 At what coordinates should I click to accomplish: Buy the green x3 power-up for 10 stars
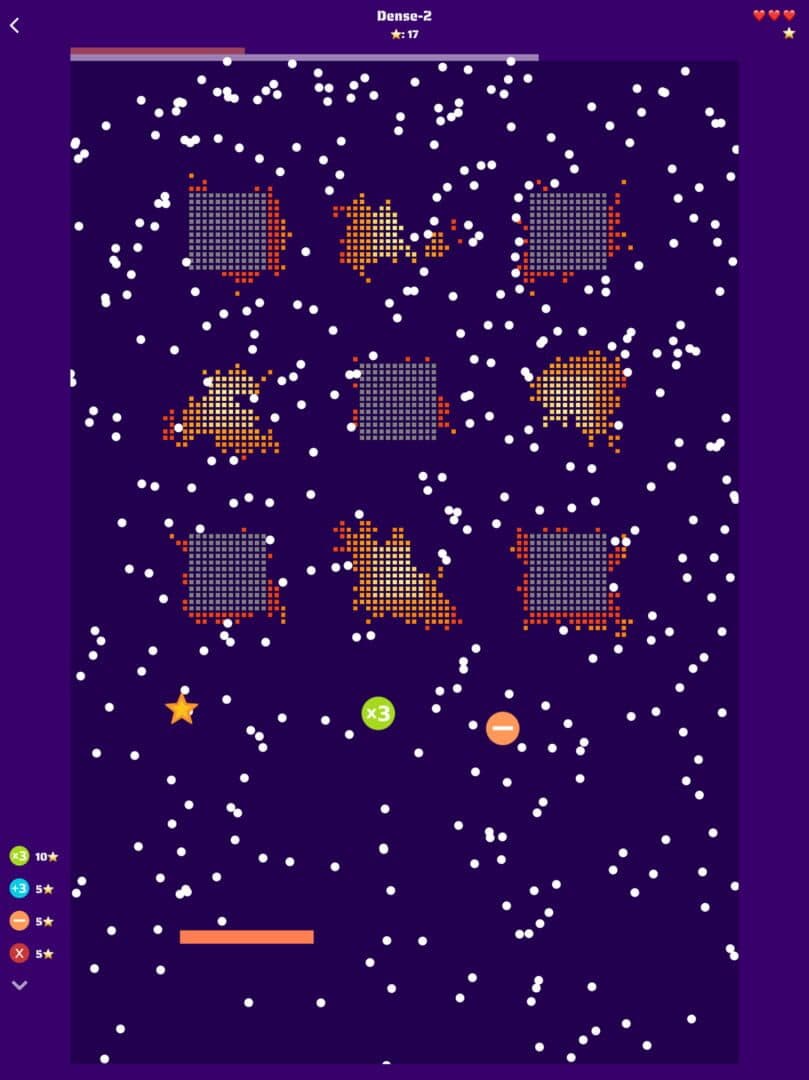point(20,856)
